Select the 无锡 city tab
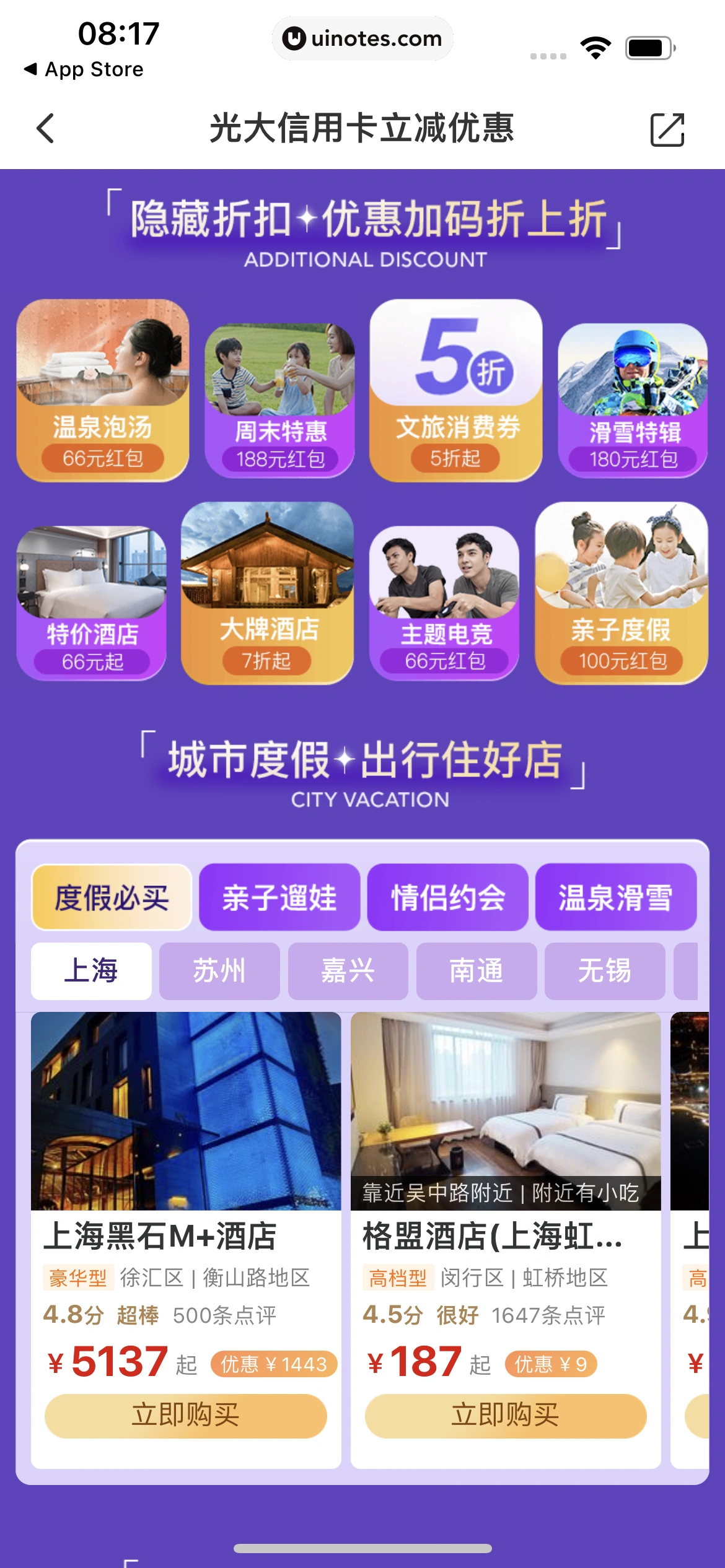Image resolution: width=725 pixels, height=1568 pixels. tap(605, 970)
